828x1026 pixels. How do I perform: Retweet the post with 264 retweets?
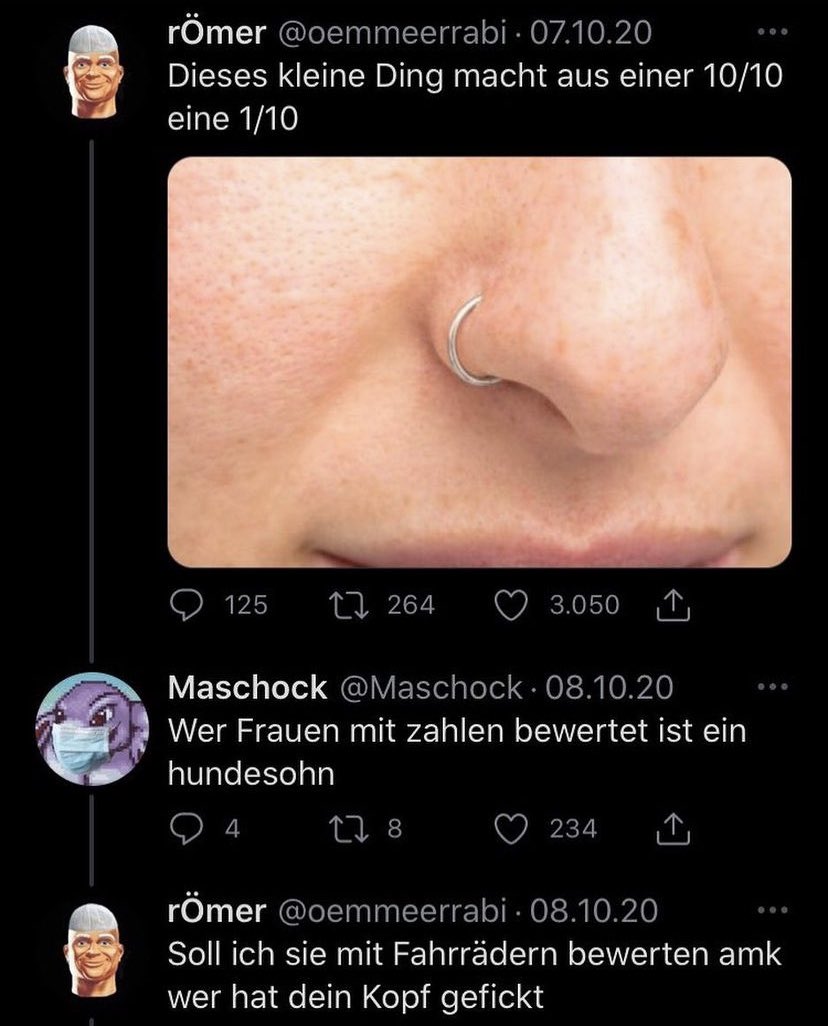point(346,605)
